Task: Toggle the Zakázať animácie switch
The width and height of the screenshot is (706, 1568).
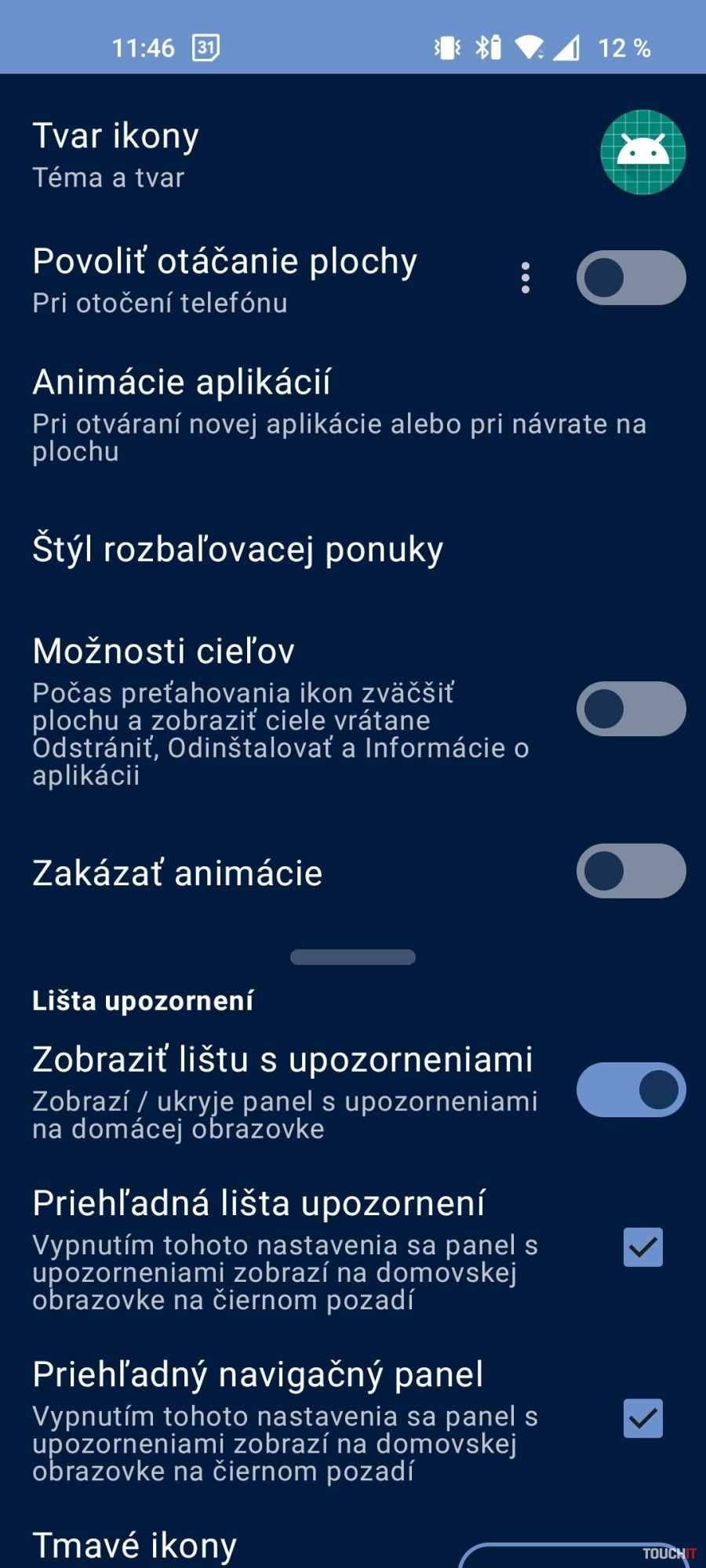Action: click(x=631, y=871)
